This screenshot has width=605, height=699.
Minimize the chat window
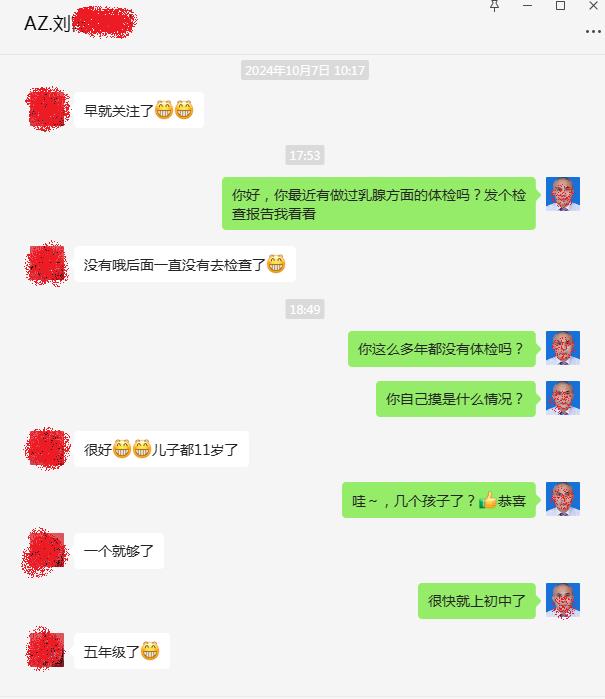pyautogui.click(x=528, y=6)
